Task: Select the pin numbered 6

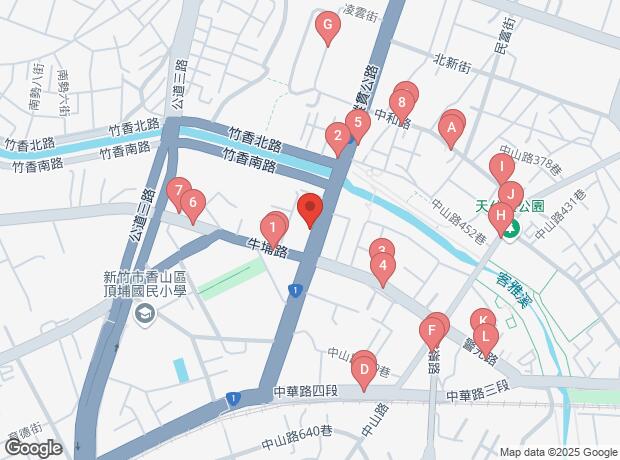Action: 192,203
